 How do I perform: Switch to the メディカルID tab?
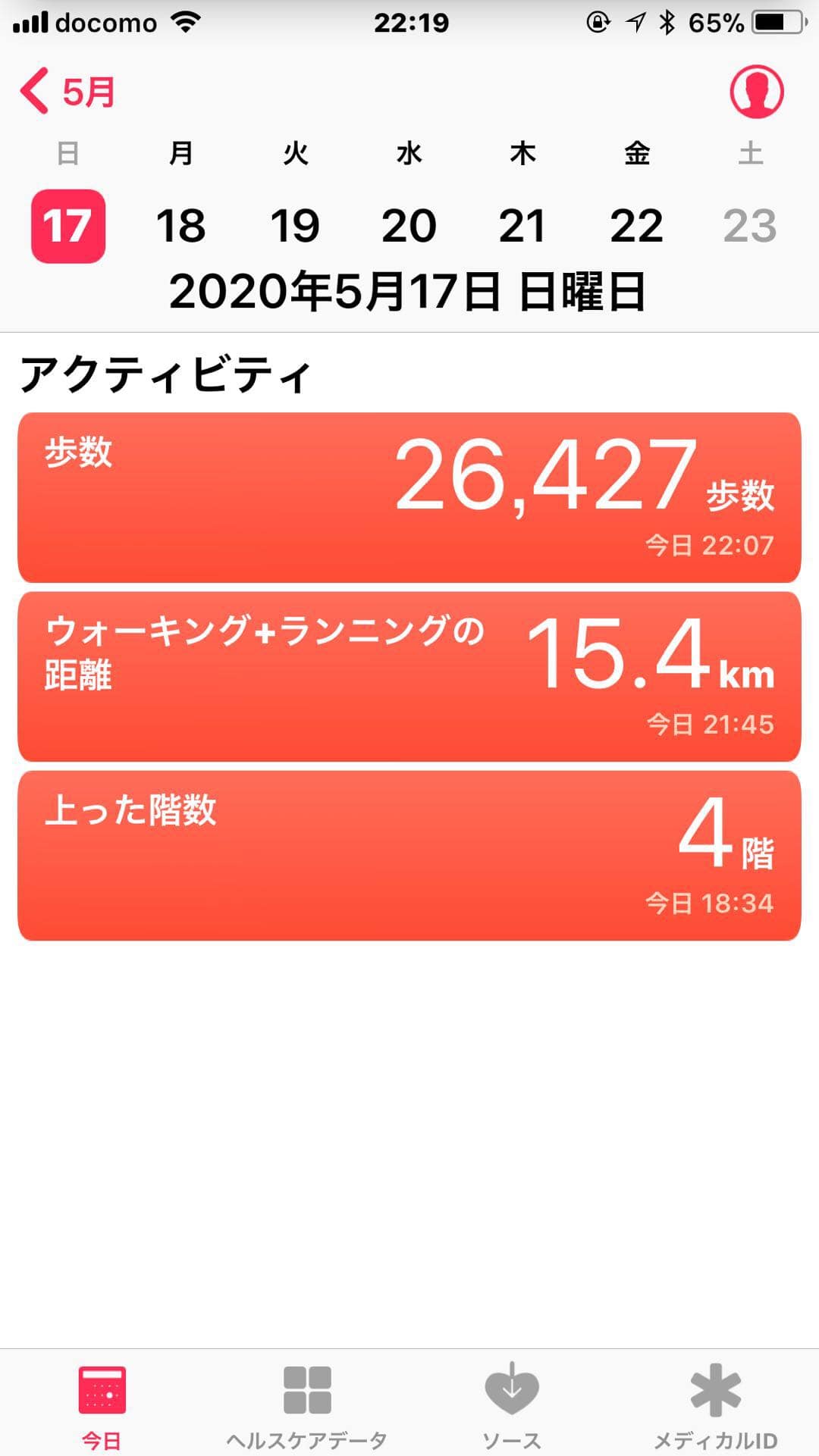pos(716,1404)
